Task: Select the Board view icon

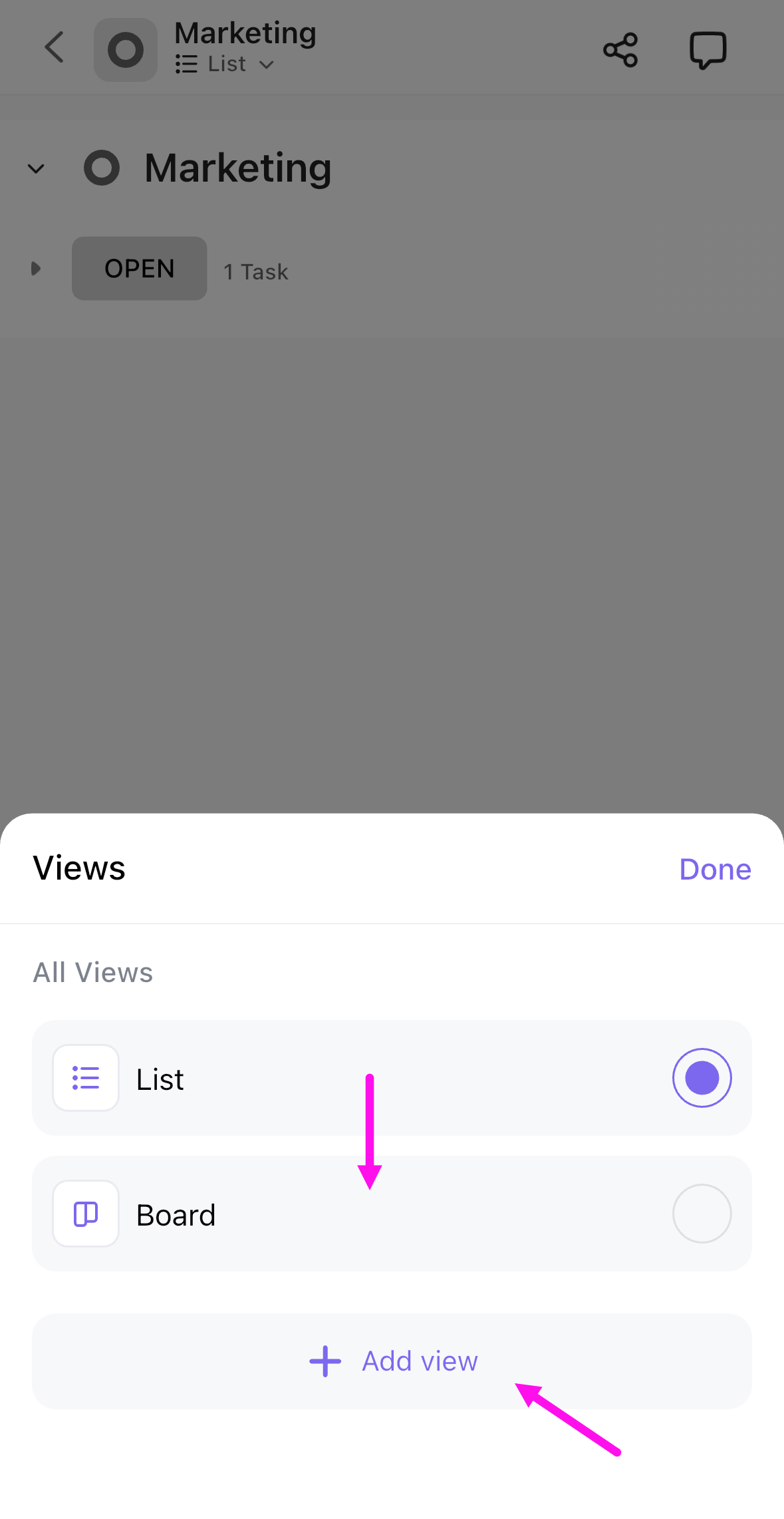Action: click(85, 1213)
